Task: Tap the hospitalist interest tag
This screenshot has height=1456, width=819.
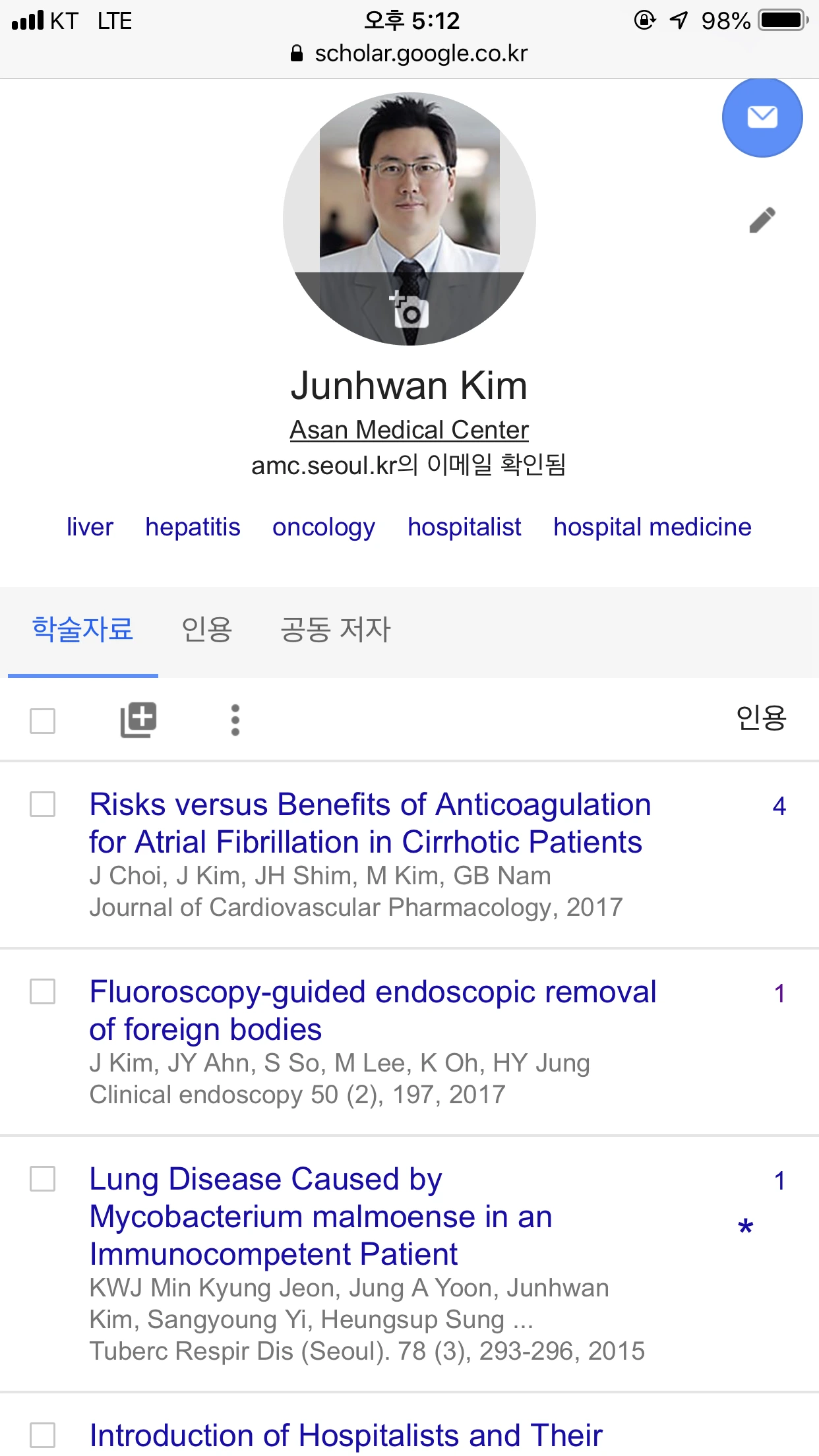Action: tap(464, 527)
